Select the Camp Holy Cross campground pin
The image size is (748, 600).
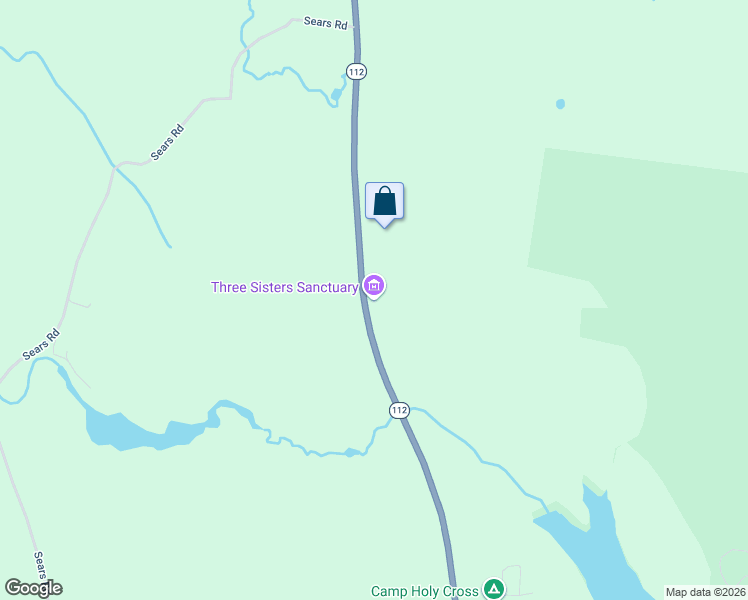pos(493,590)
